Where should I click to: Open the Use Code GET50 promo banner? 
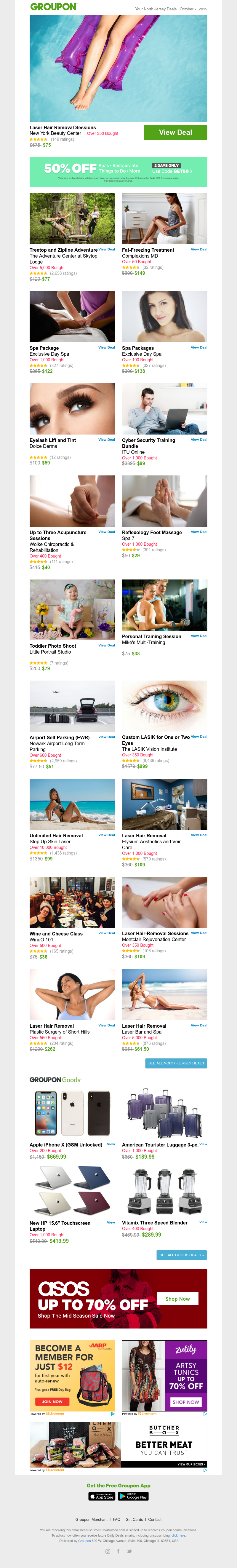(x=172, y=171)
